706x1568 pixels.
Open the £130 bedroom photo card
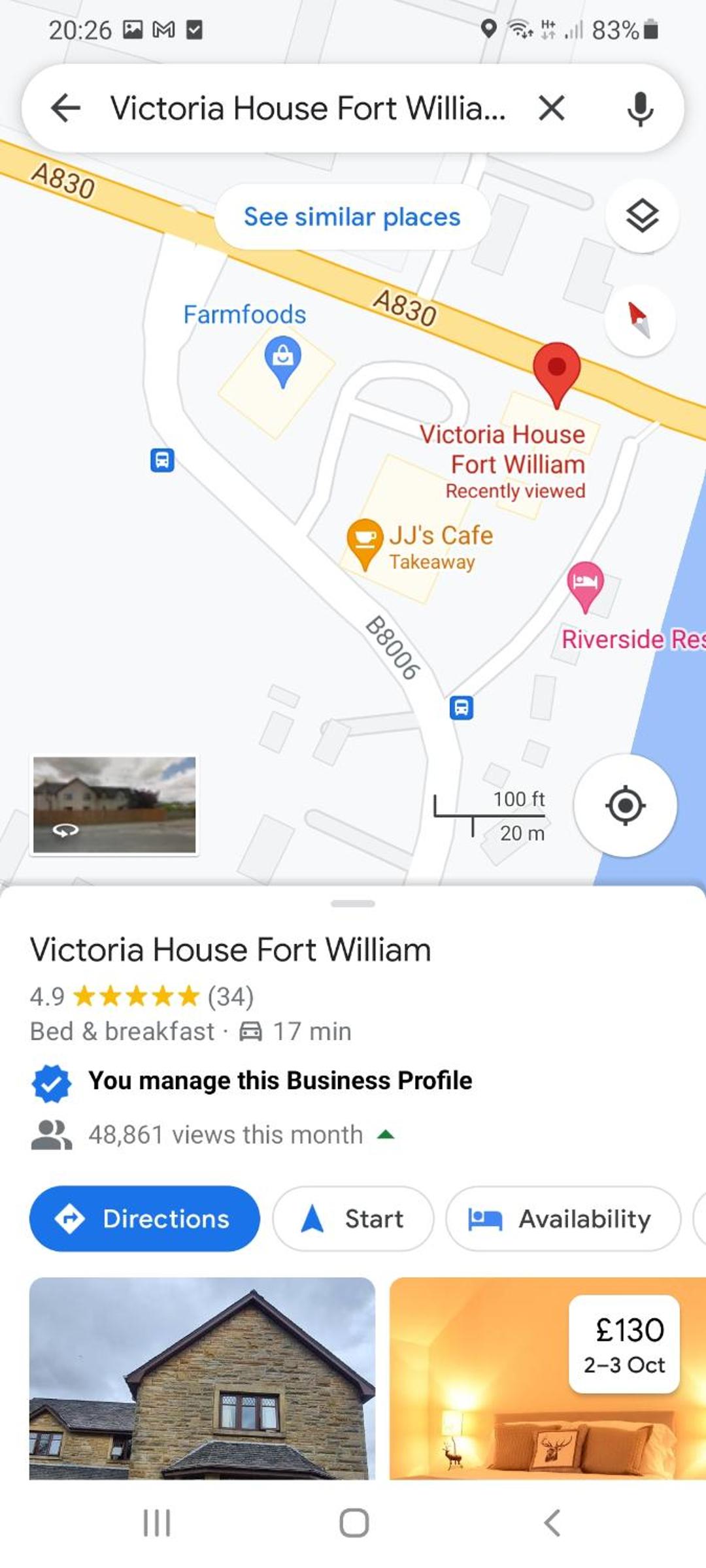pos(548,1378)
